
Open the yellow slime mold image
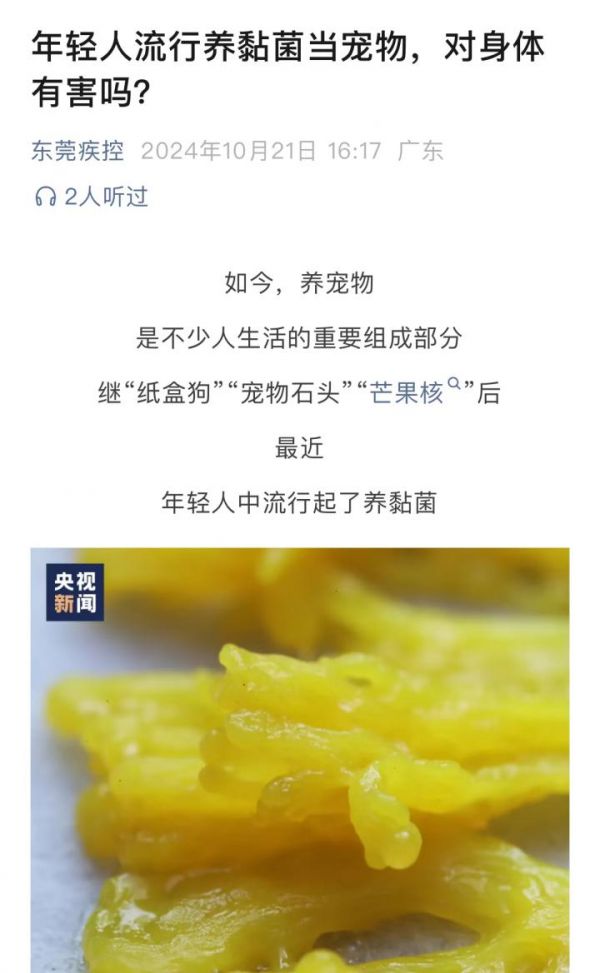click(x=300, y=760)
